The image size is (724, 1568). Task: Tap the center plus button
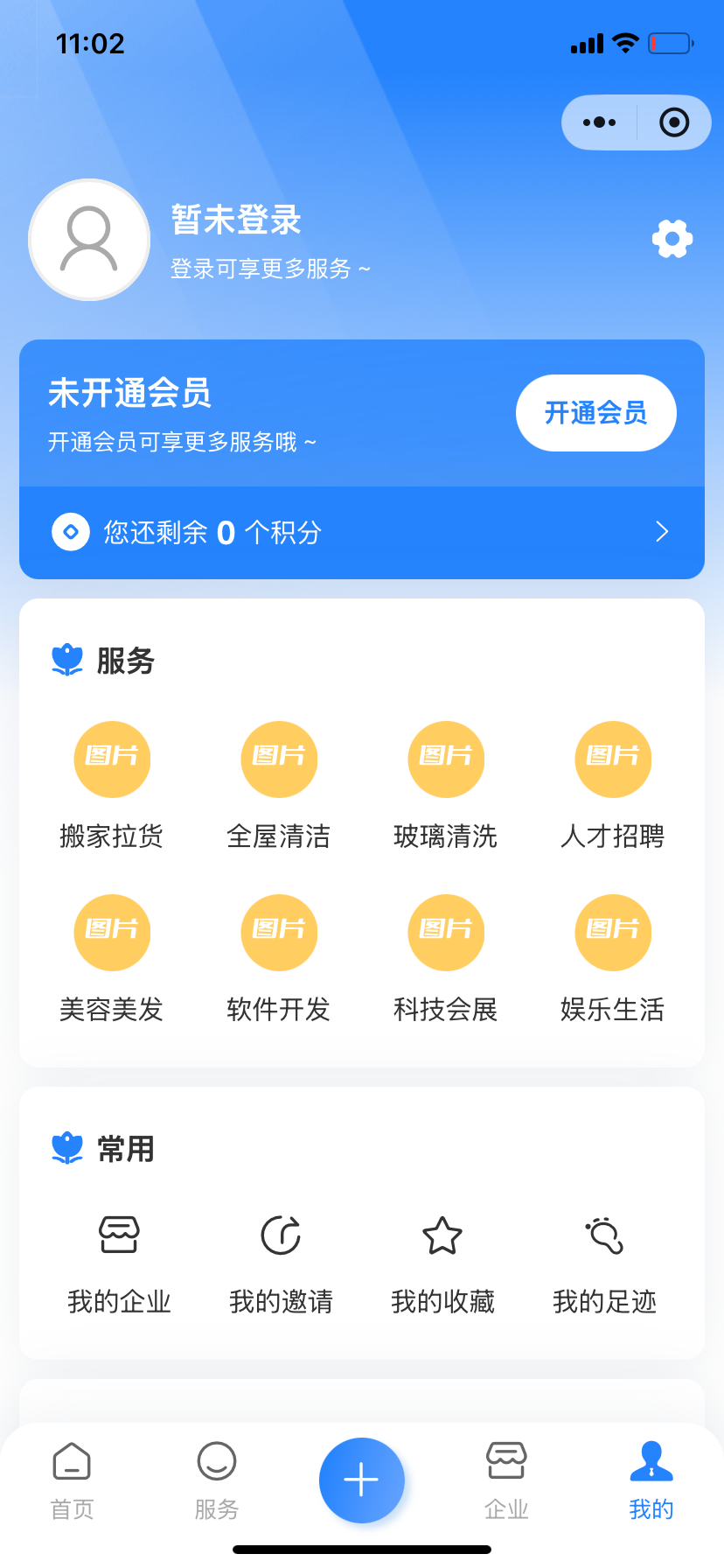362,1480
